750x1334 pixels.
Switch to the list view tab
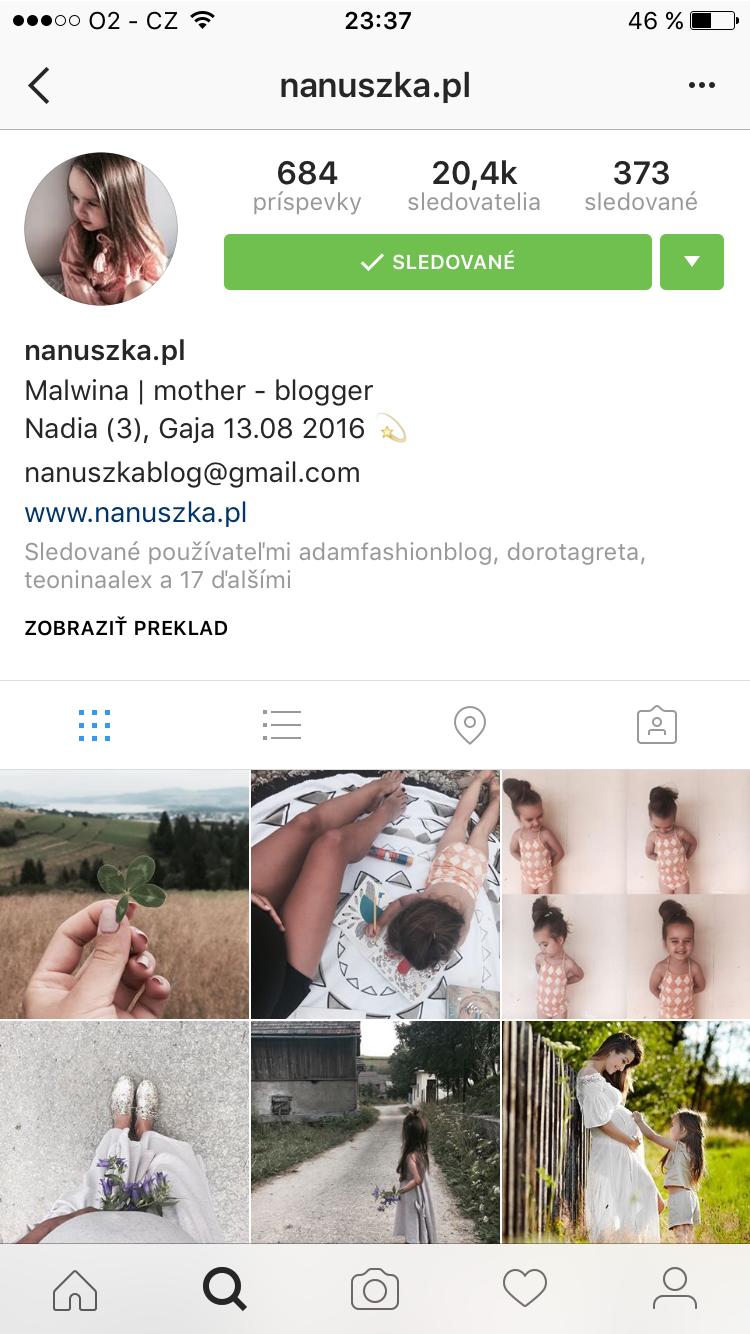click(x=281, y=725)
